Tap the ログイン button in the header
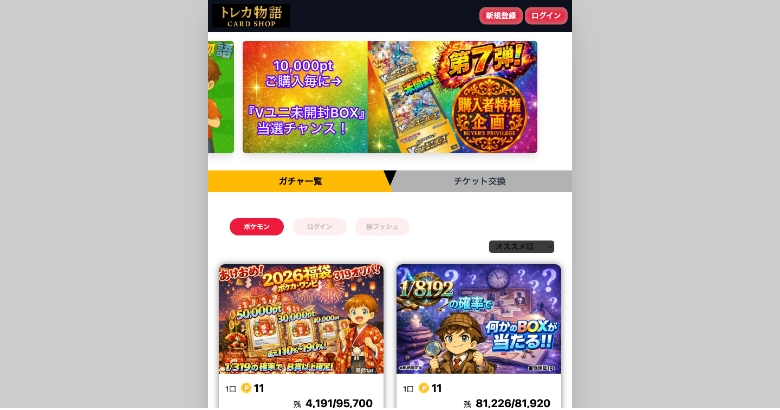The image size is (780, 410). tap(546, 16)
